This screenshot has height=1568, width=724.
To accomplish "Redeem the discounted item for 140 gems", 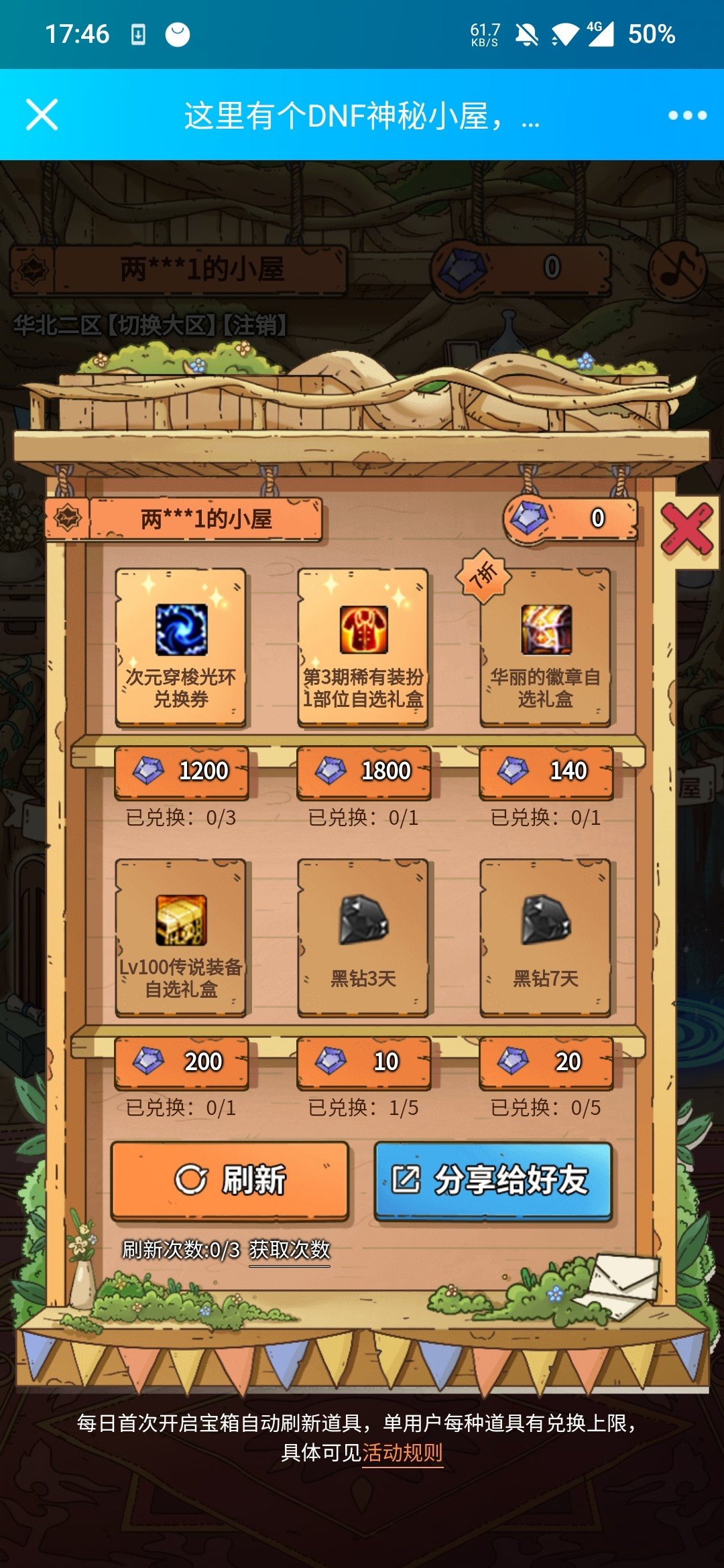I will point(545,771).
